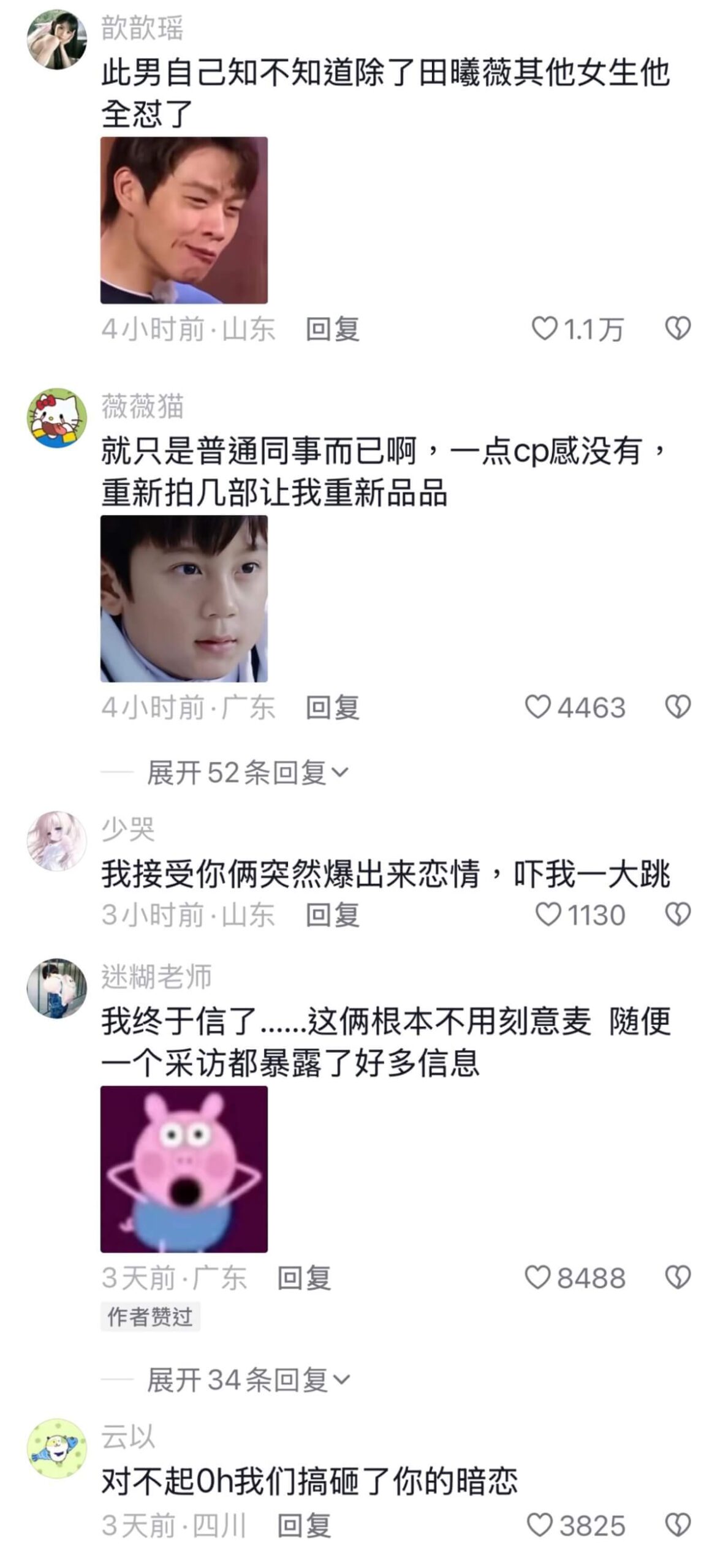This screenshot has height=1568, width=720.
Task: Like 歆歆瑶's comment with 1.1万 likes
Action: point(544,328)
